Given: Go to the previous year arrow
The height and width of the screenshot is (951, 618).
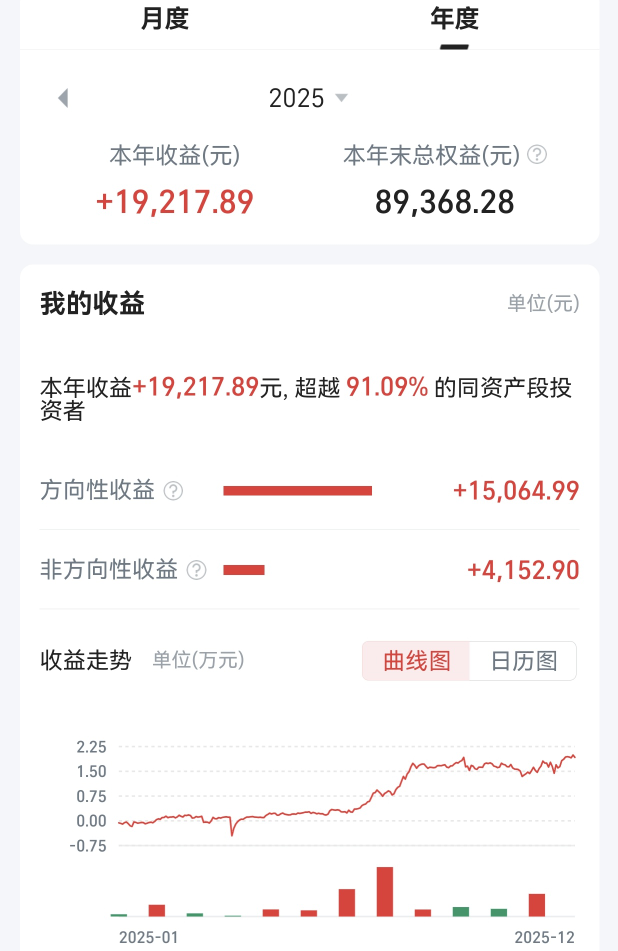Looking at the screenshot, I should [63, 98].
